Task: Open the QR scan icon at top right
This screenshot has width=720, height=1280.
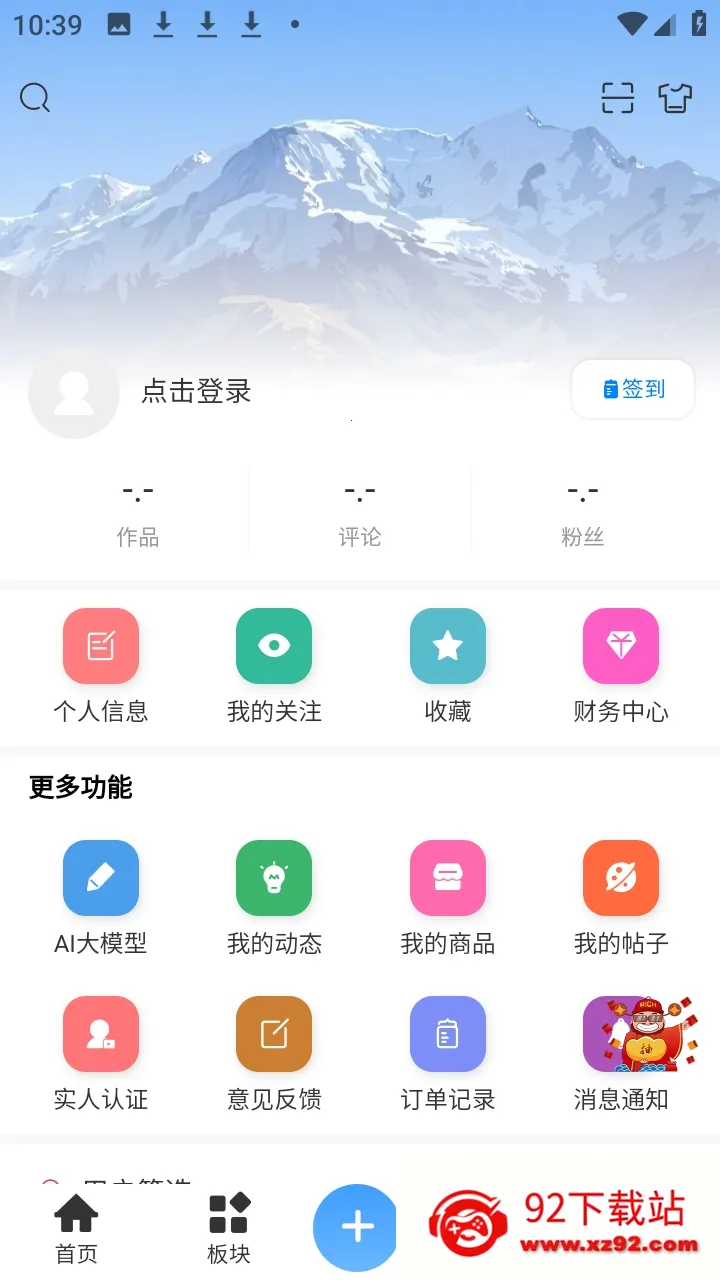Action: [617, 98]
